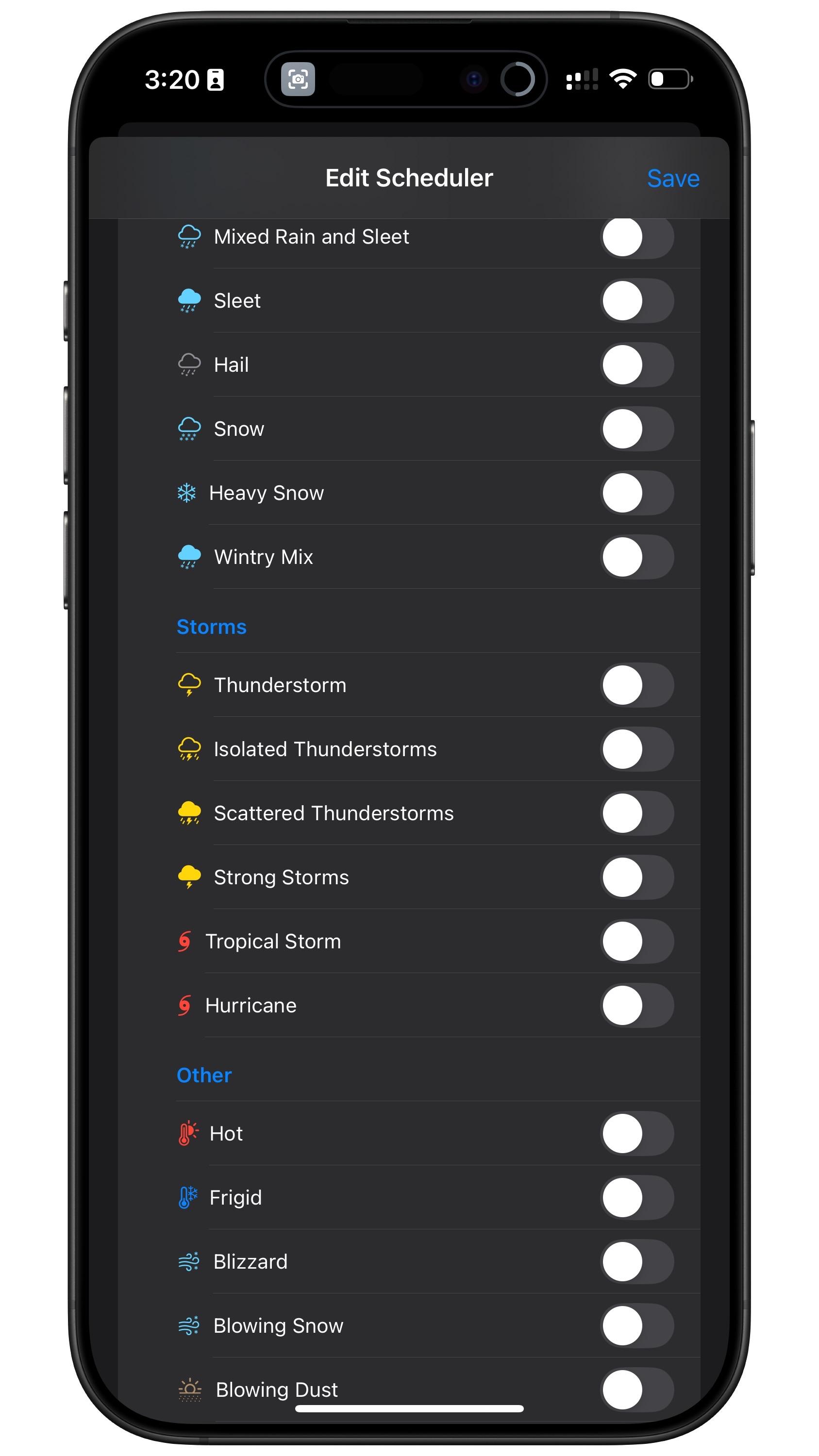Screen dimensions: 819x1456
Task: Turn on the Tropical Storm switch
Action: pyautogui.click(x=637, y=941)
